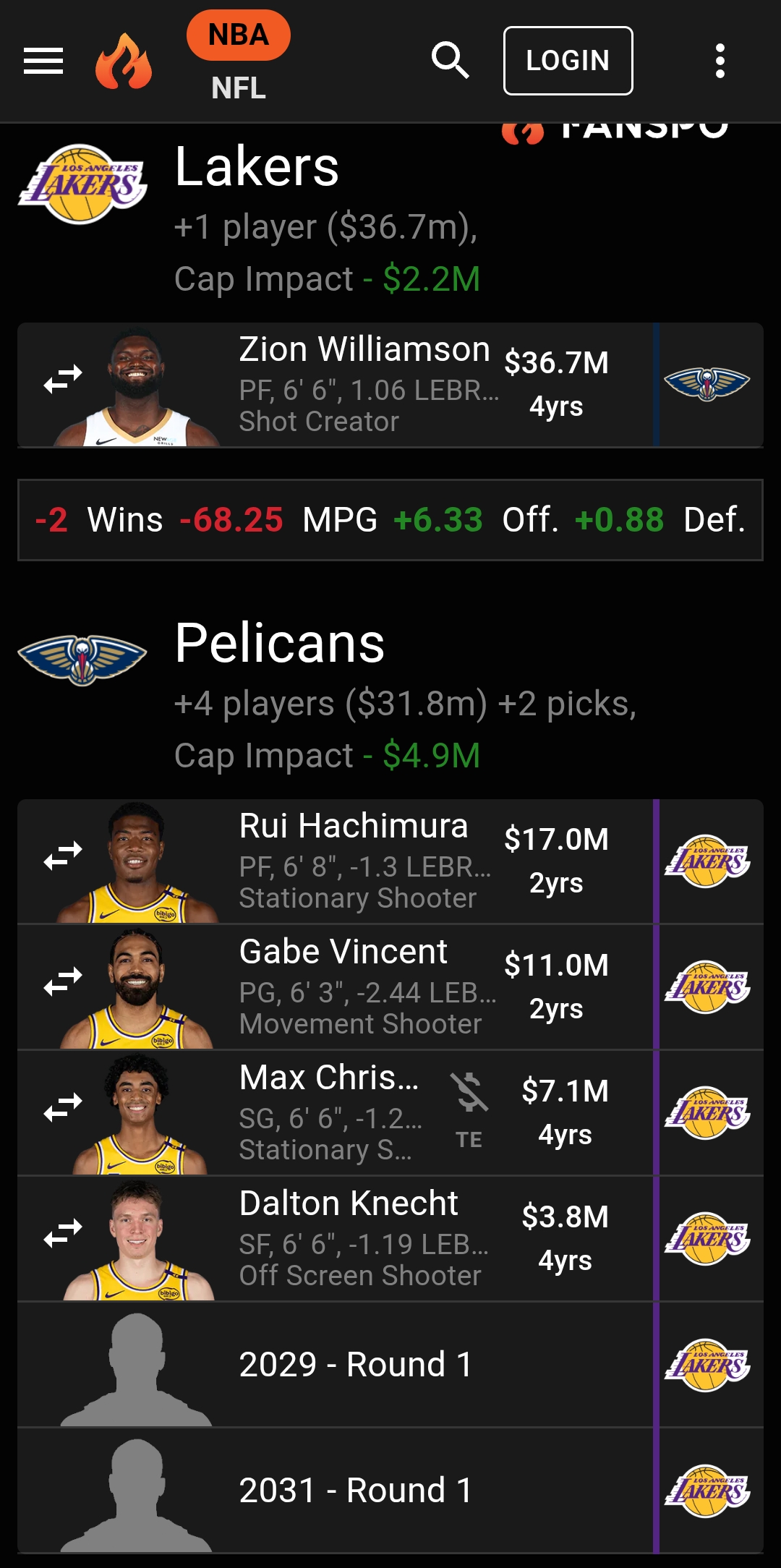Open the hamburger navigation menu

(43, 61)
